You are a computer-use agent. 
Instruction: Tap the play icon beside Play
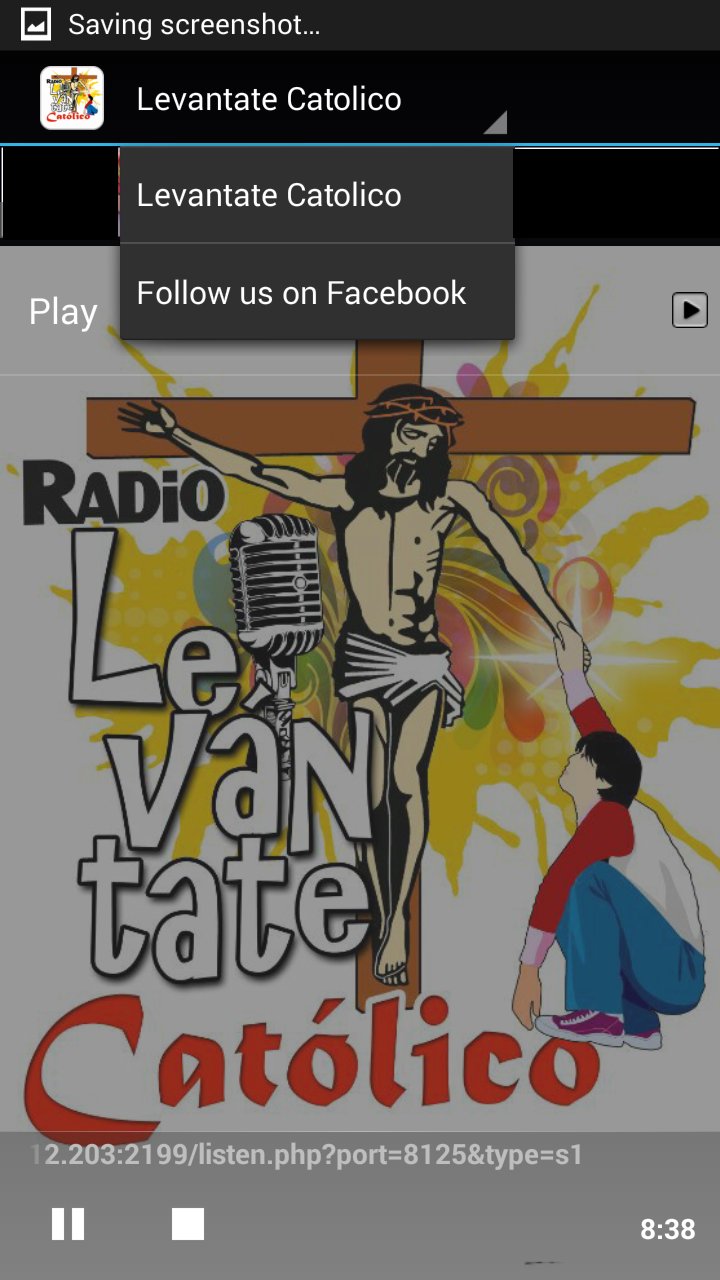(x=689, y=310)
